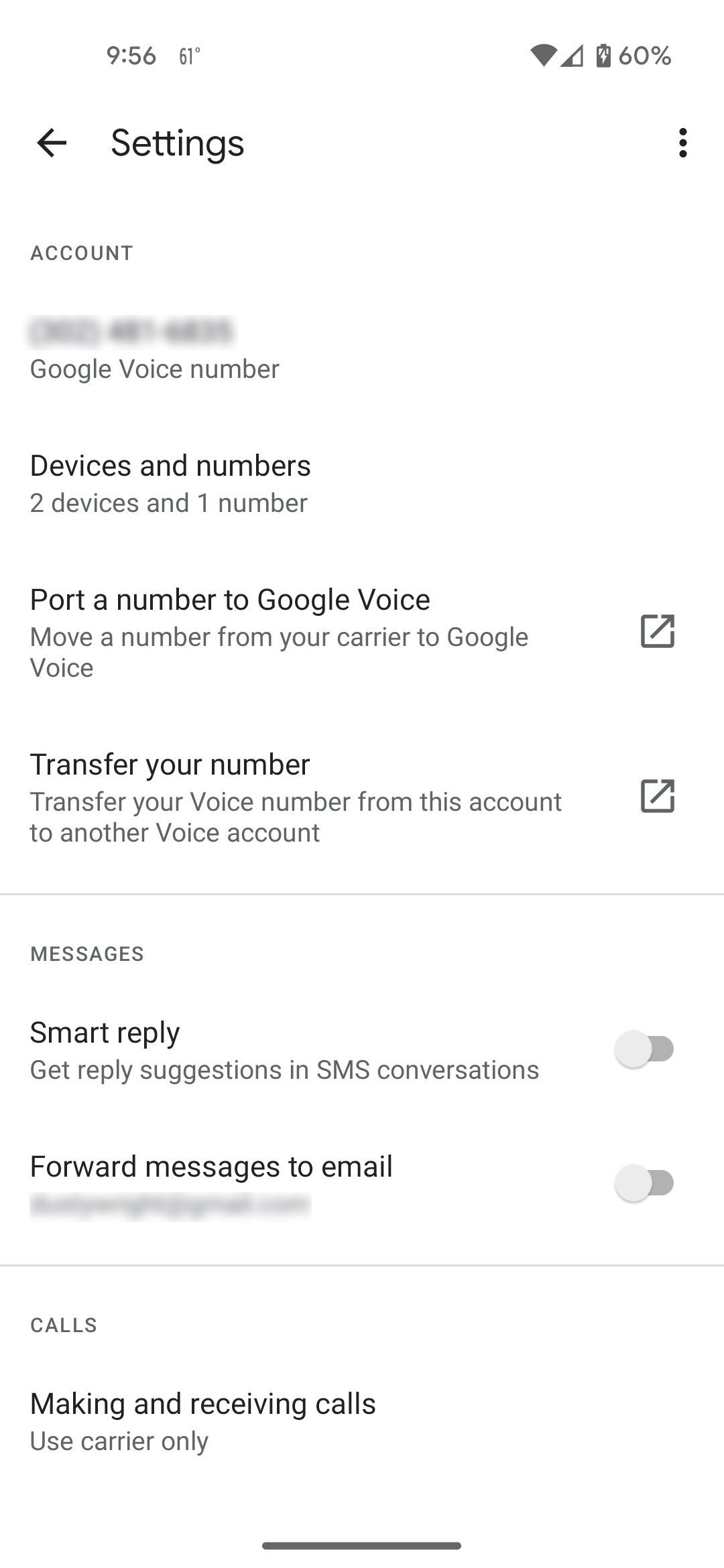Turn on Forward messages to email
This screenshot has width=724, height=1568.
coord(644,1183)
